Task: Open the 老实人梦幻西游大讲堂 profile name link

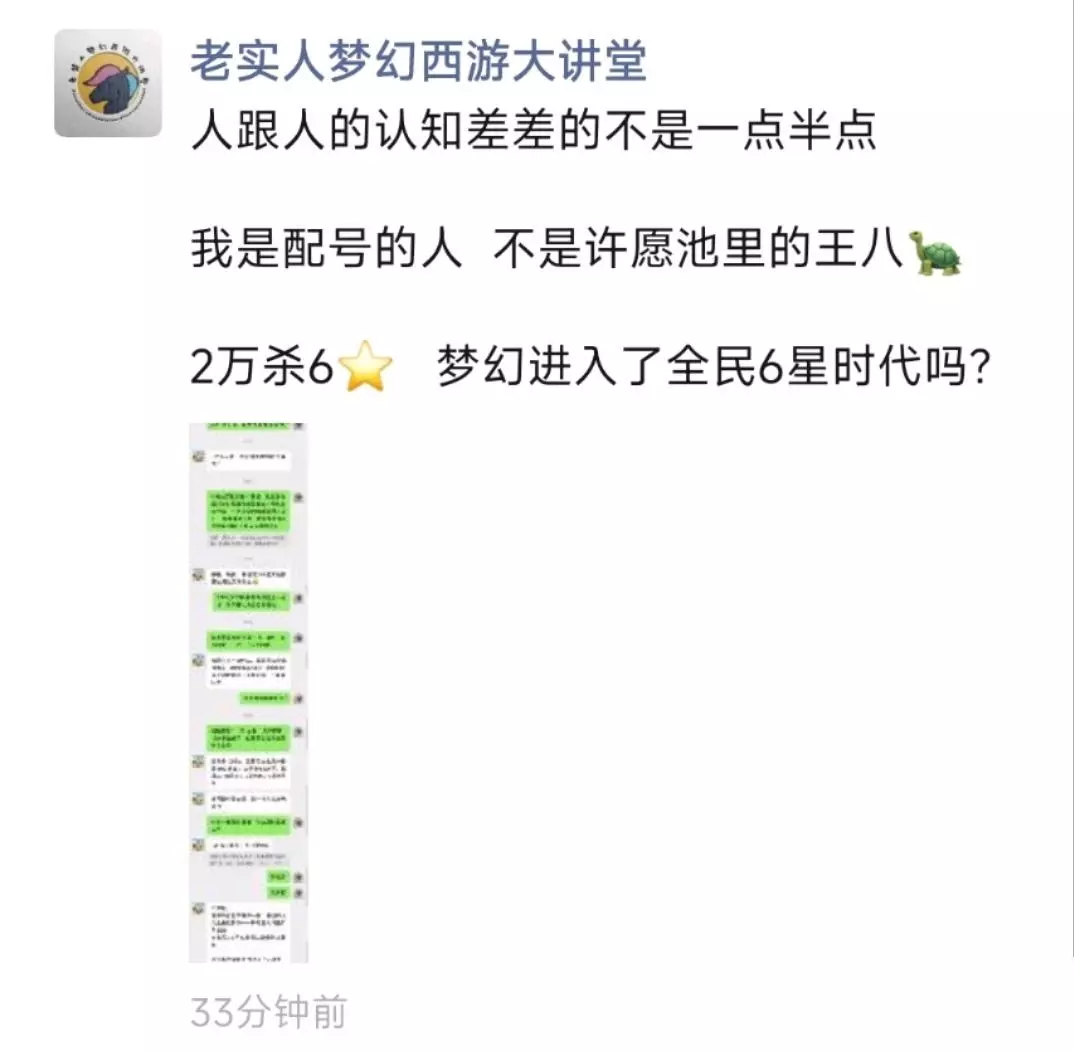Action: [419, 61]
